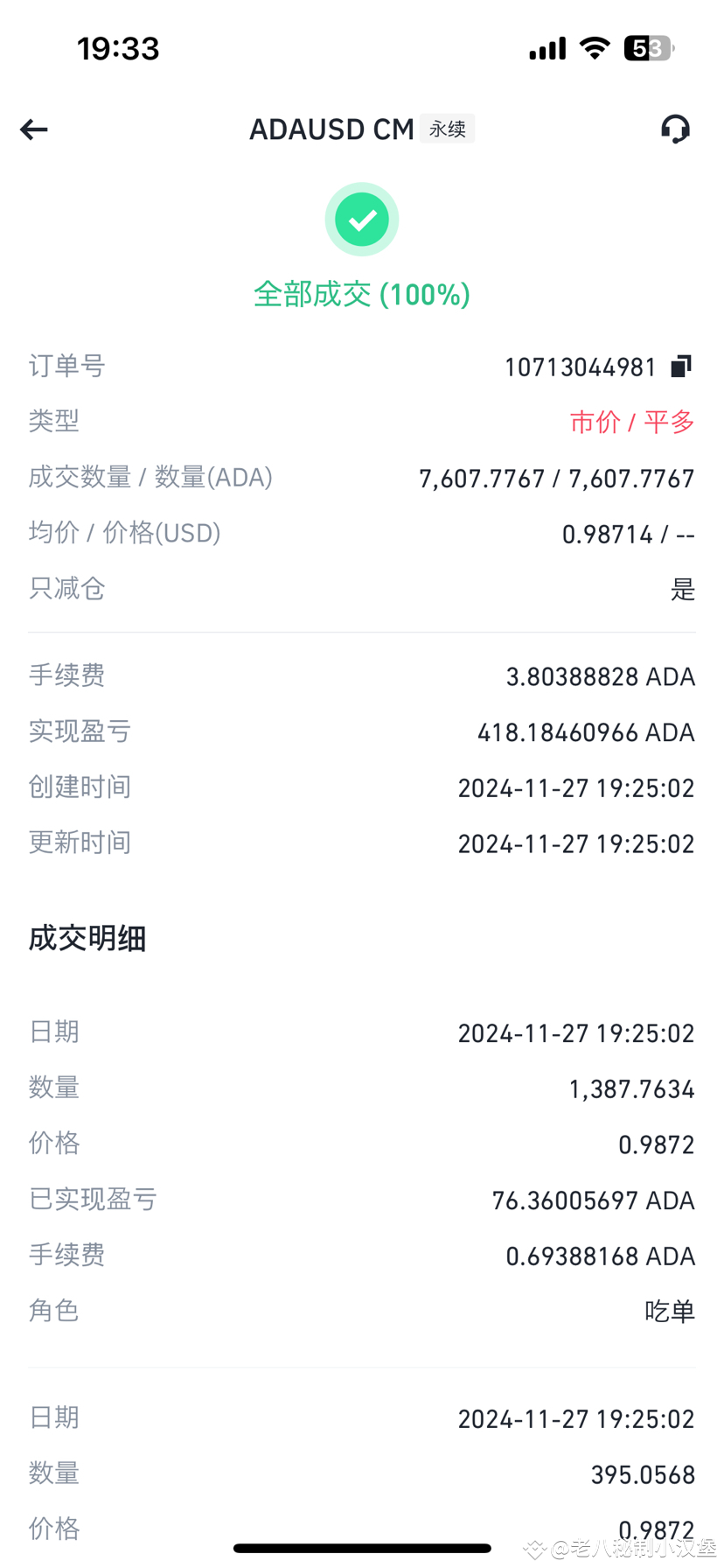Tap the order number 10713044981
Screen dimensions: 724x1568
(580, 367)
